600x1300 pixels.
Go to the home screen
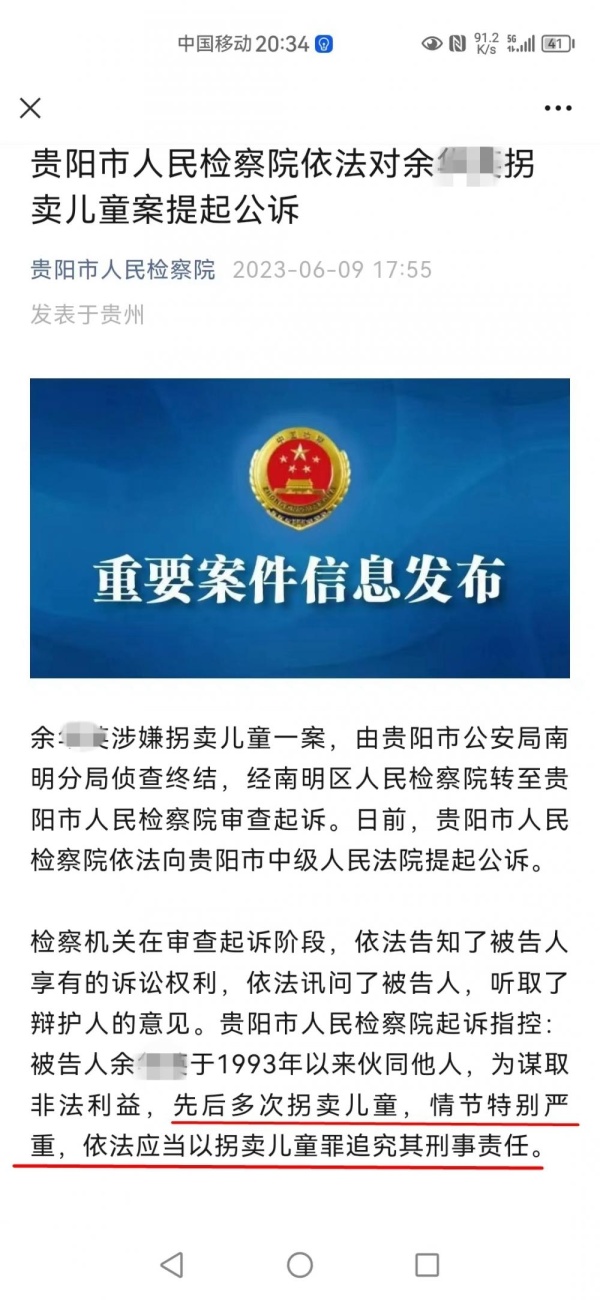point(300,1264)
